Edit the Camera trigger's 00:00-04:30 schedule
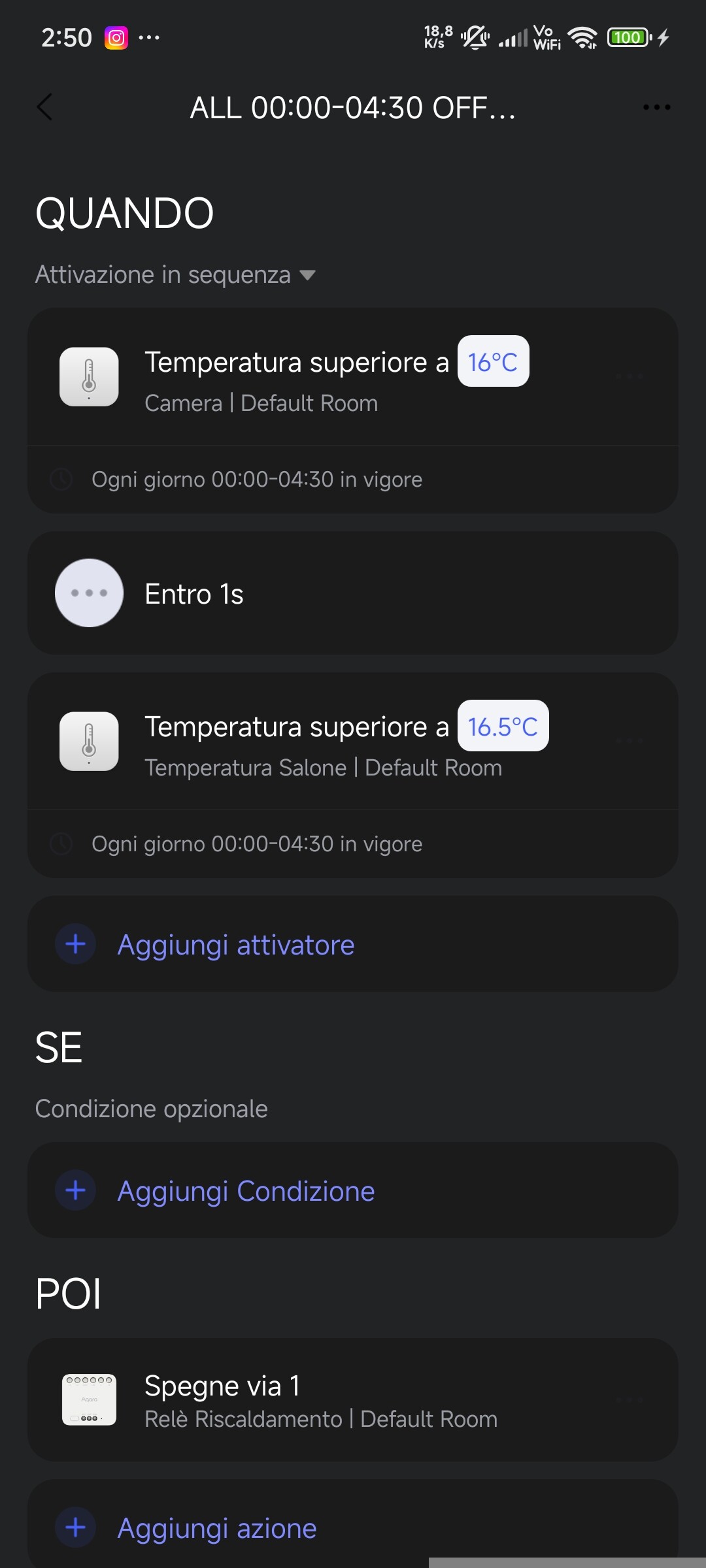Screen dimensions: 706x1568 coord(256,480)
